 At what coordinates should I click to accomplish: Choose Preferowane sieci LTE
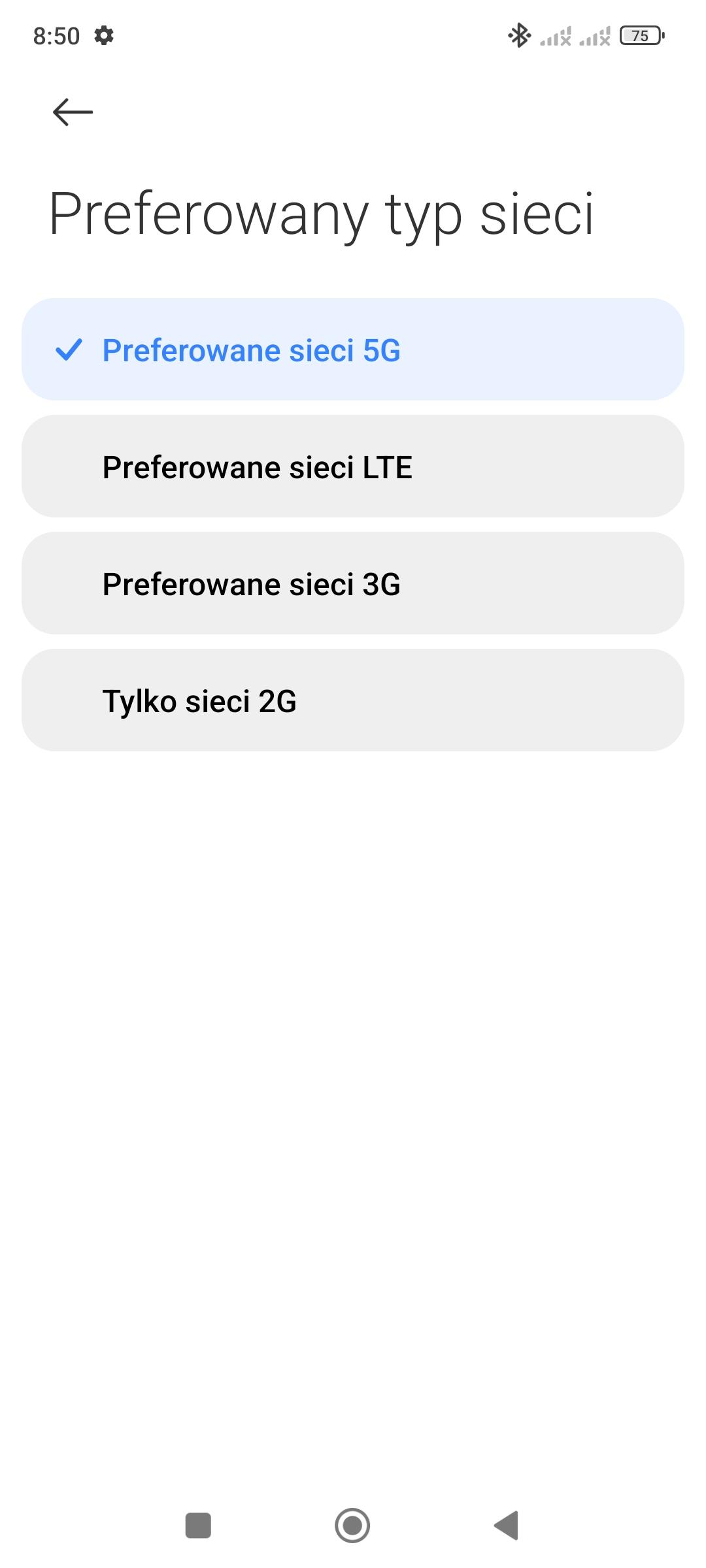(353, 466)
